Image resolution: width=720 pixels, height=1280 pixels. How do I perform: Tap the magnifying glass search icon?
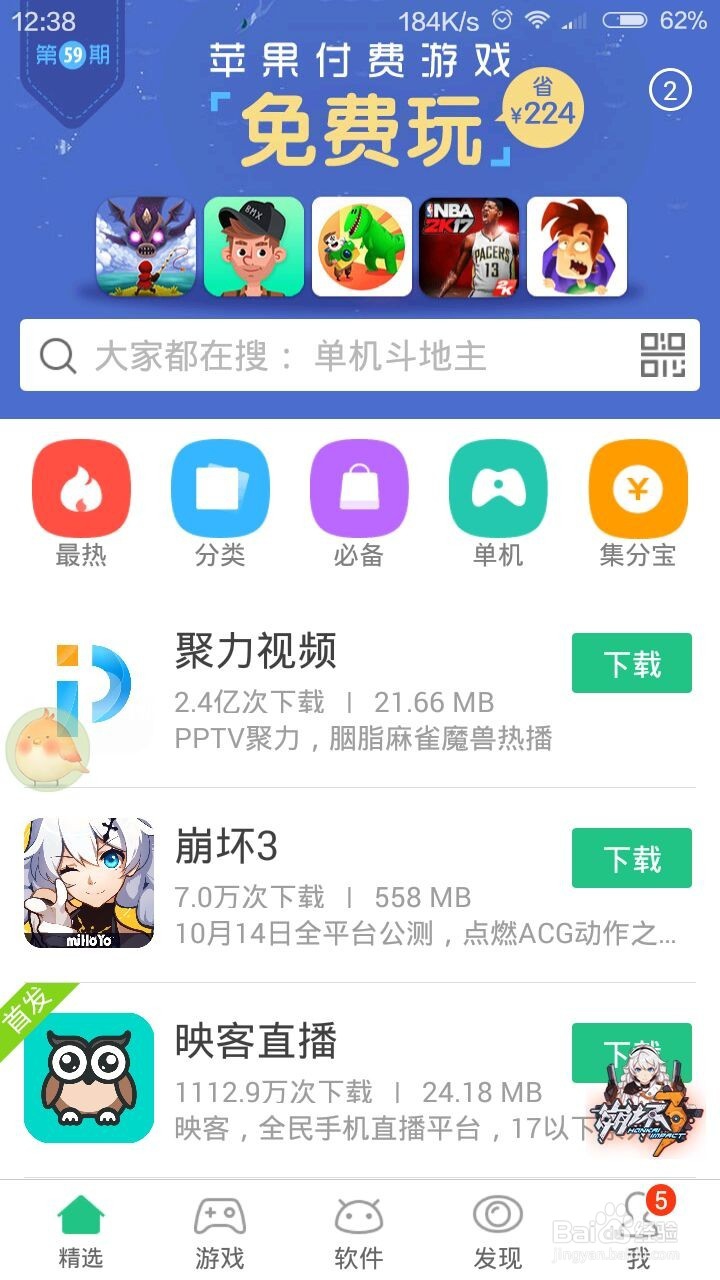[x=57, y=356]
